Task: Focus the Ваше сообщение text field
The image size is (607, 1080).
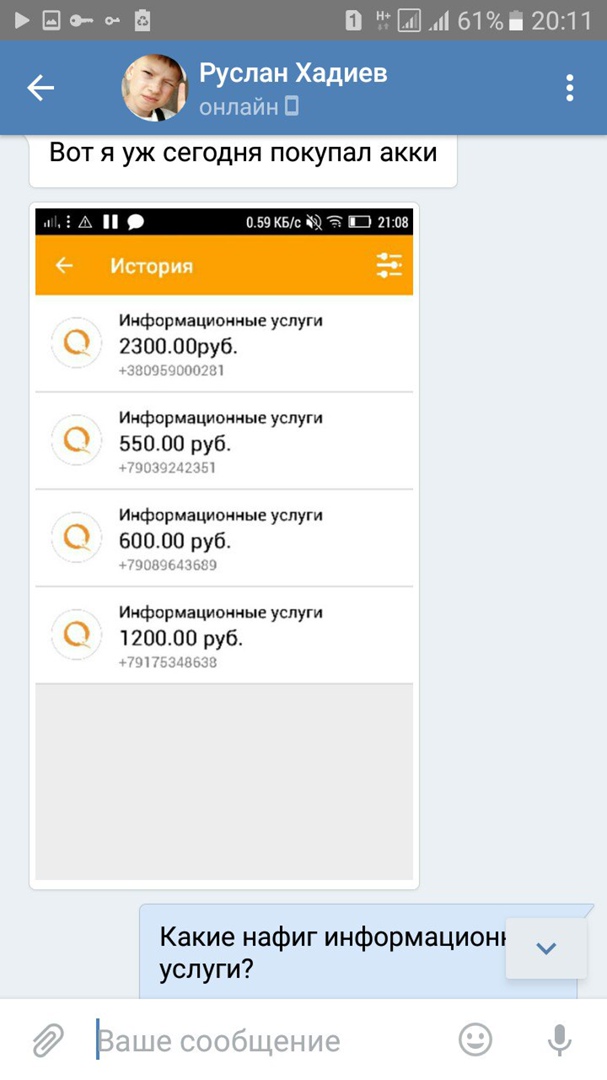Action: click(270, 1040)
